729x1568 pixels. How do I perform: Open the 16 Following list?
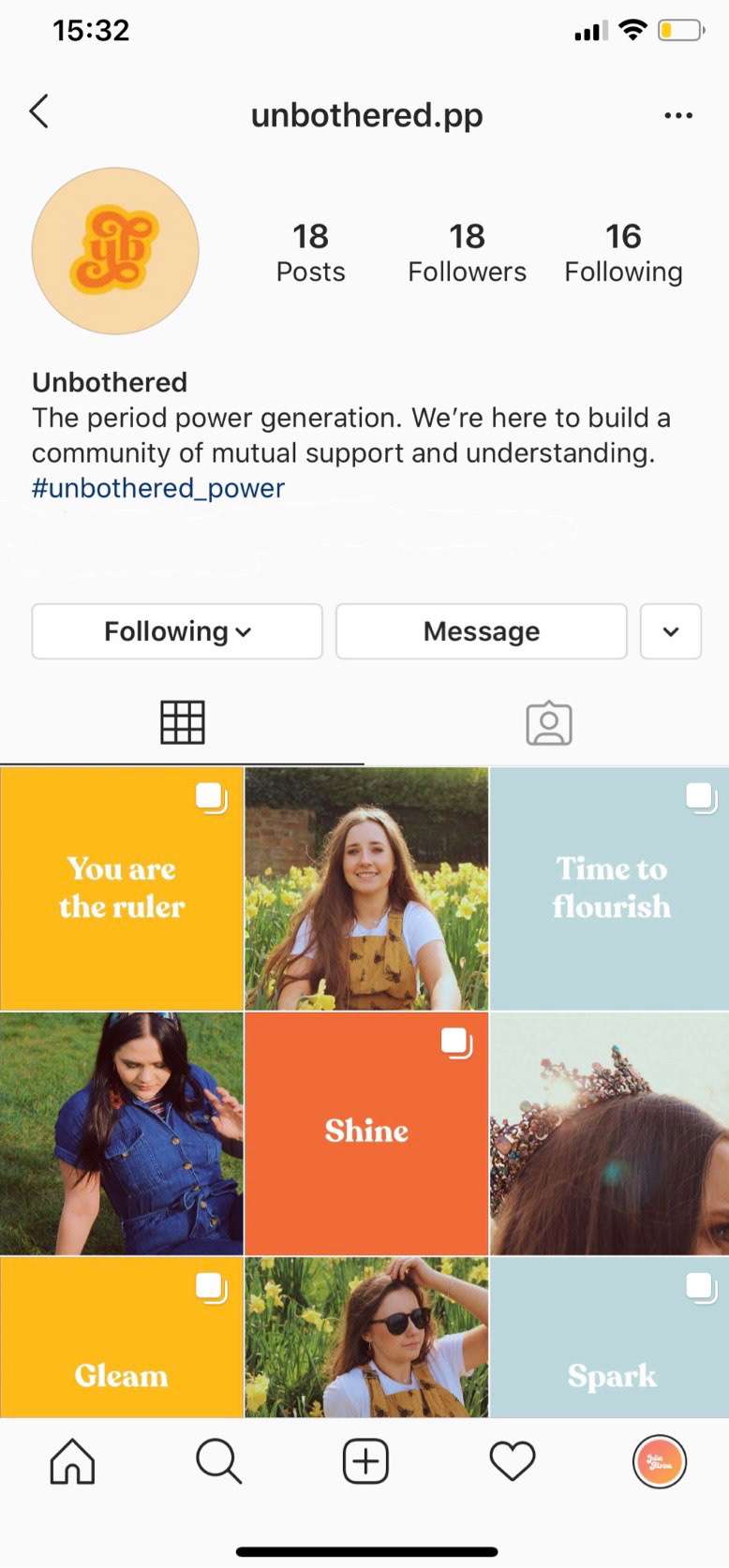623,252
